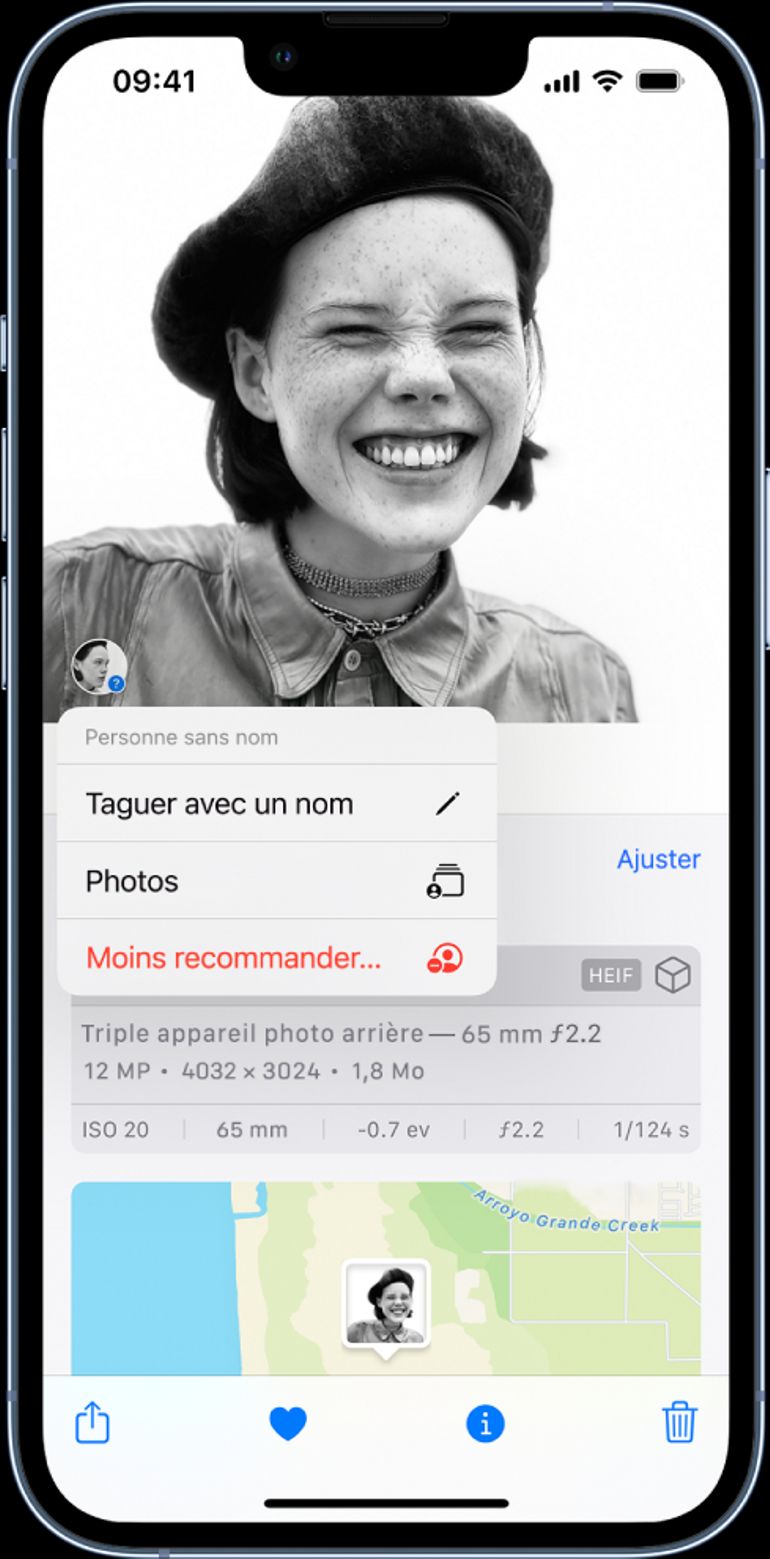Toggle the favorite heart
The height and width of the screenshot is (1559, 770).
(288, 1423)
